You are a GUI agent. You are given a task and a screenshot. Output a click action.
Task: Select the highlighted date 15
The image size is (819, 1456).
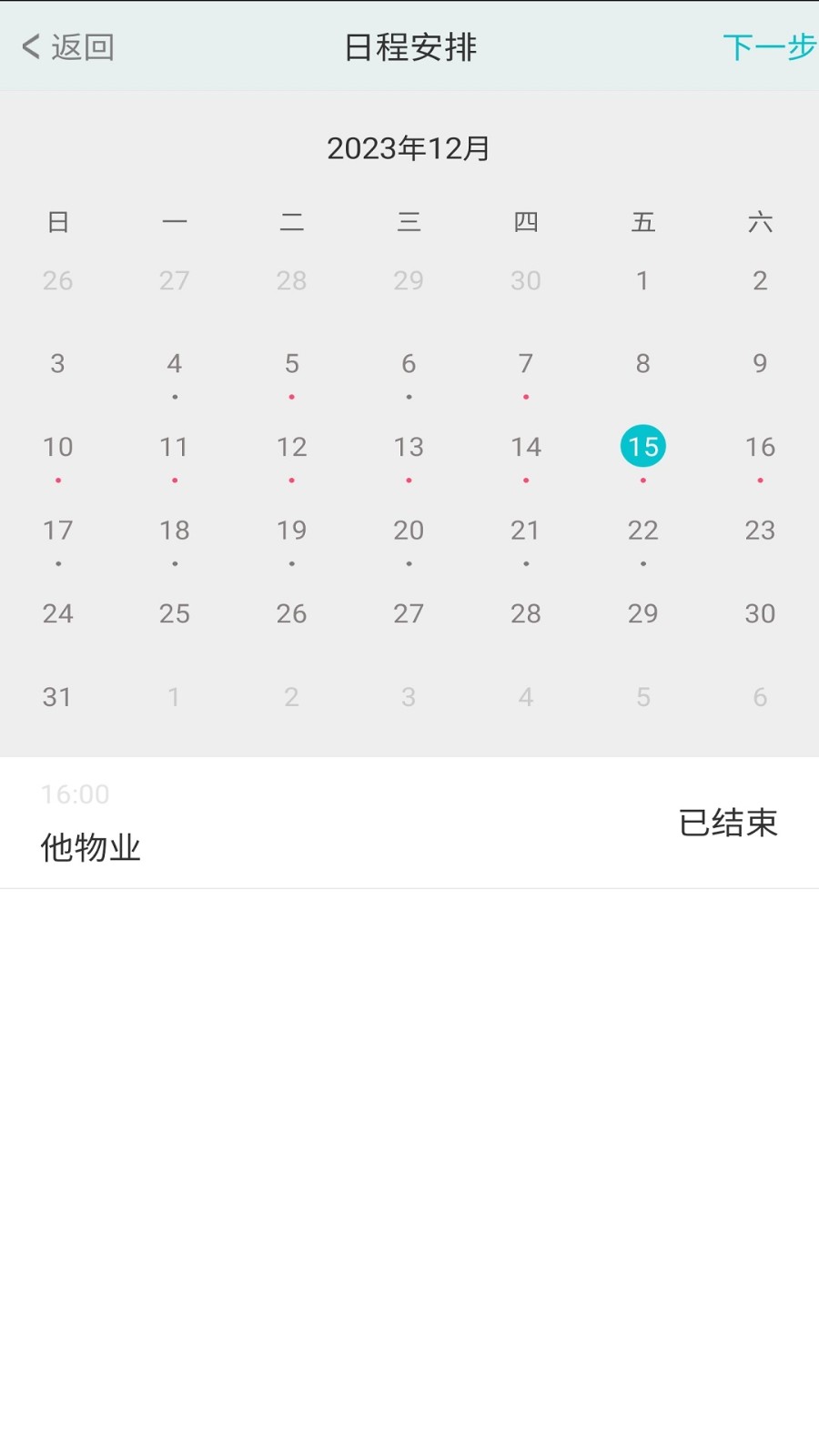(x=642, y=447)
